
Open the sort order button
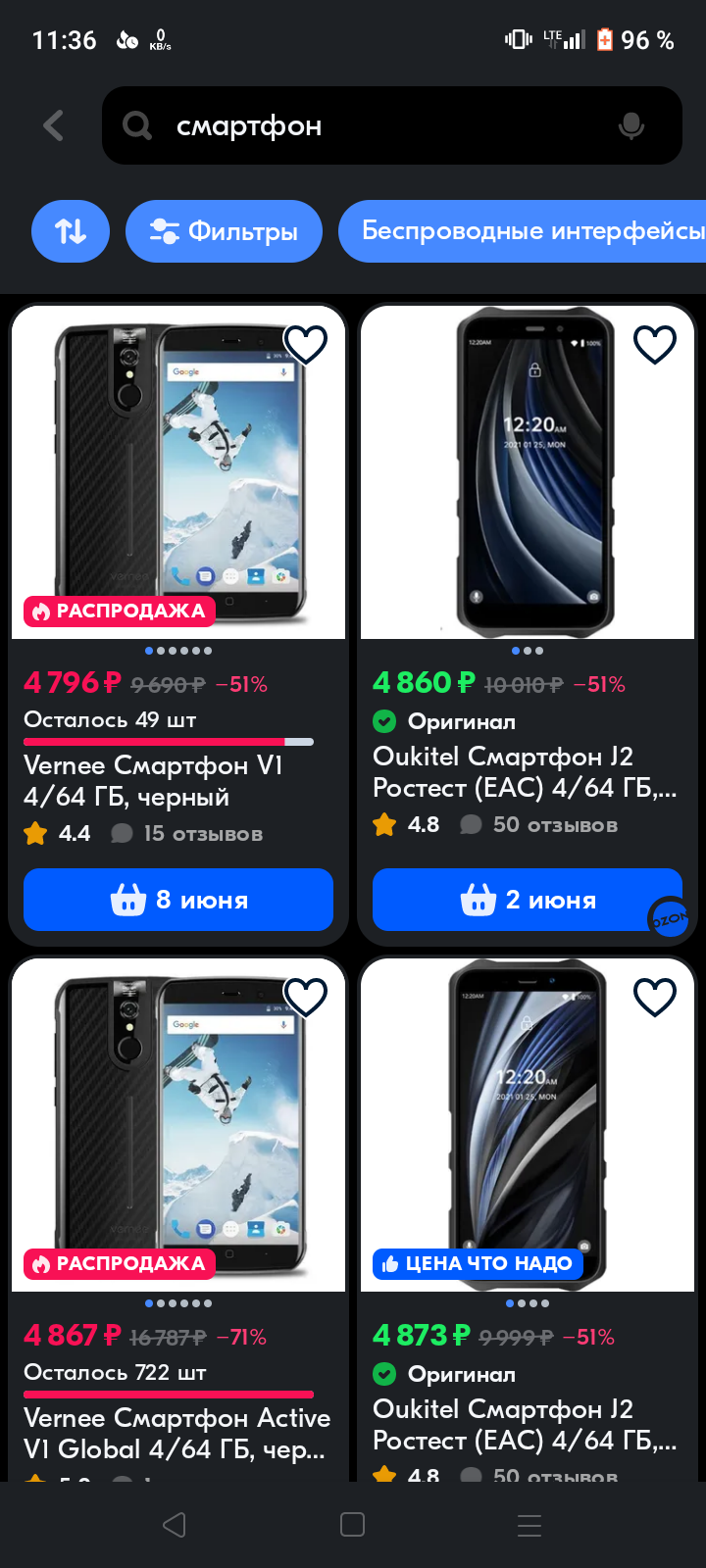[71, 231]
